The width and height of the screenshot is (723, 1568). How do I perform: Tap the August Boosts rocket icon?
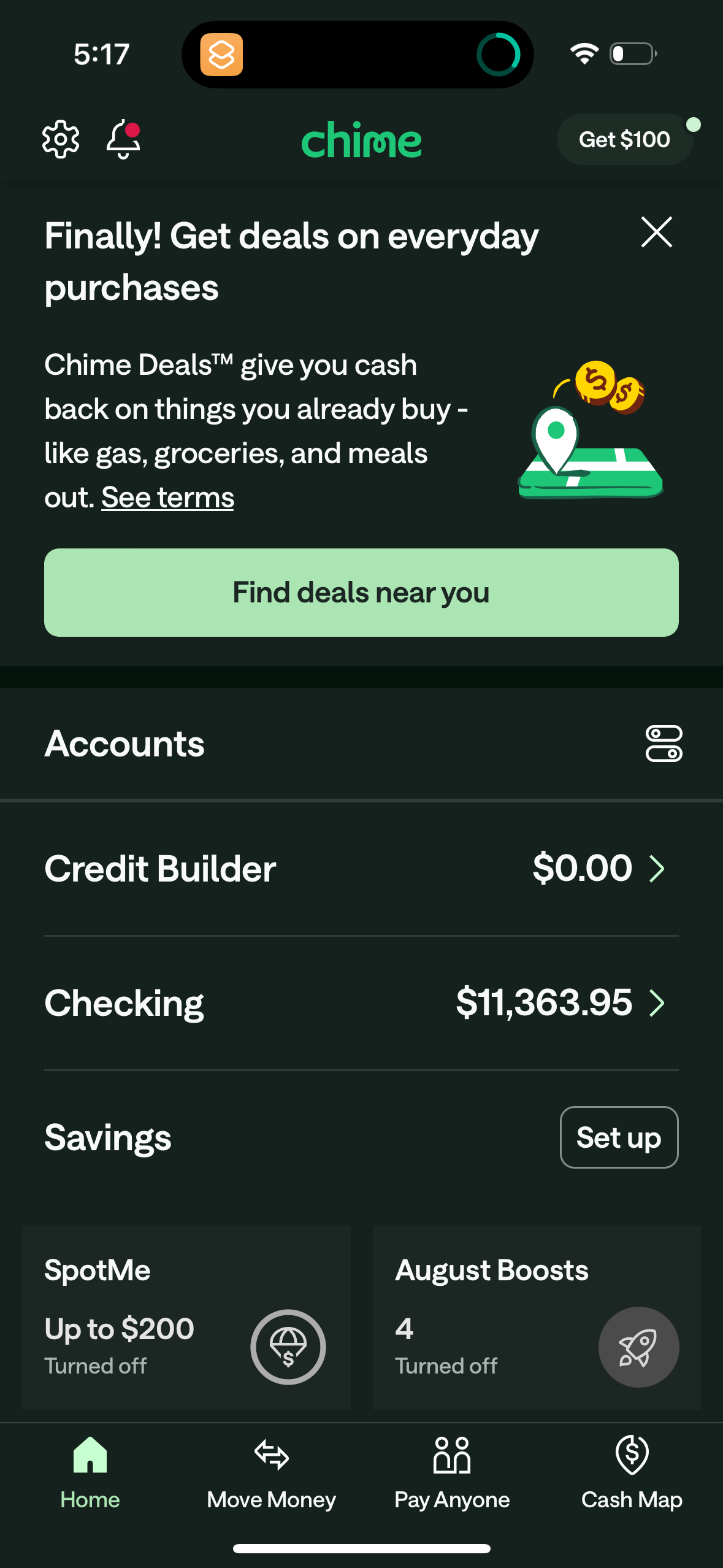(x=638, y=1347)
